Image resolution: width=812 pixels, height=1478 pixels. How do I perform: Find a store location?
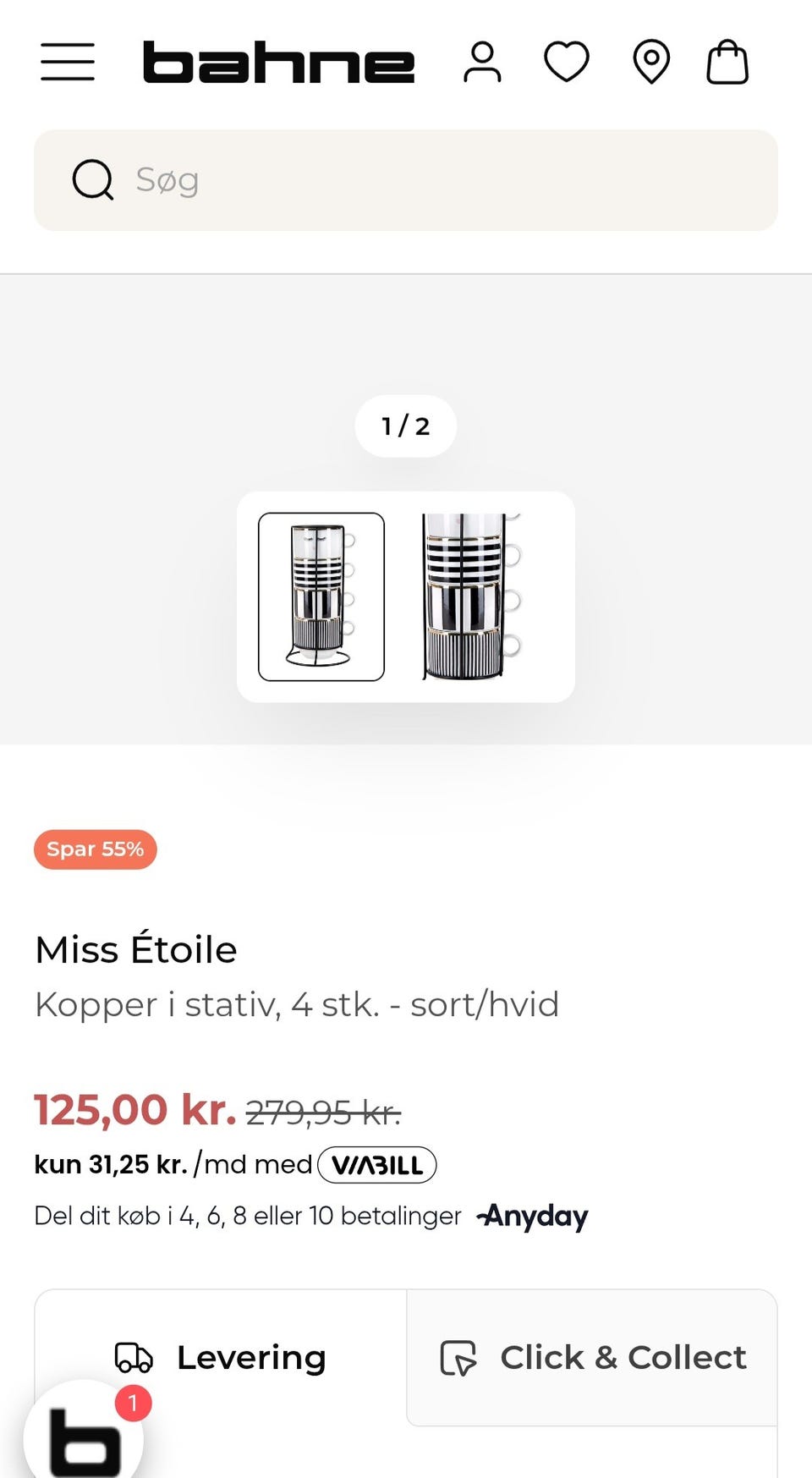(x=652, y=62)
